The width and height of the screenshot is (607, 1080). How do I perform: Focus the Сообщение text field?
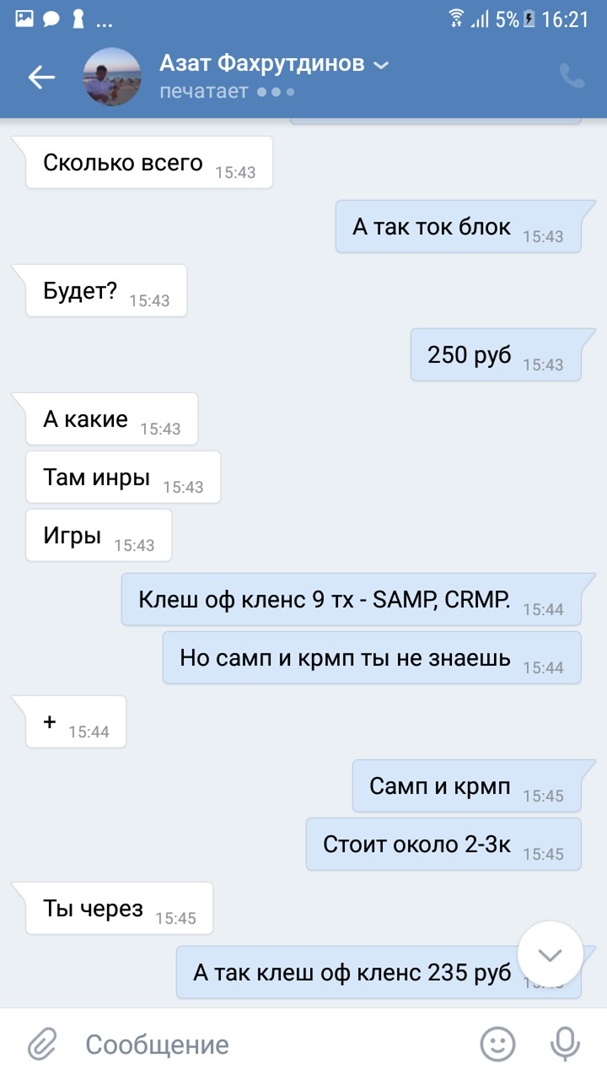(x=270, y=1045)
